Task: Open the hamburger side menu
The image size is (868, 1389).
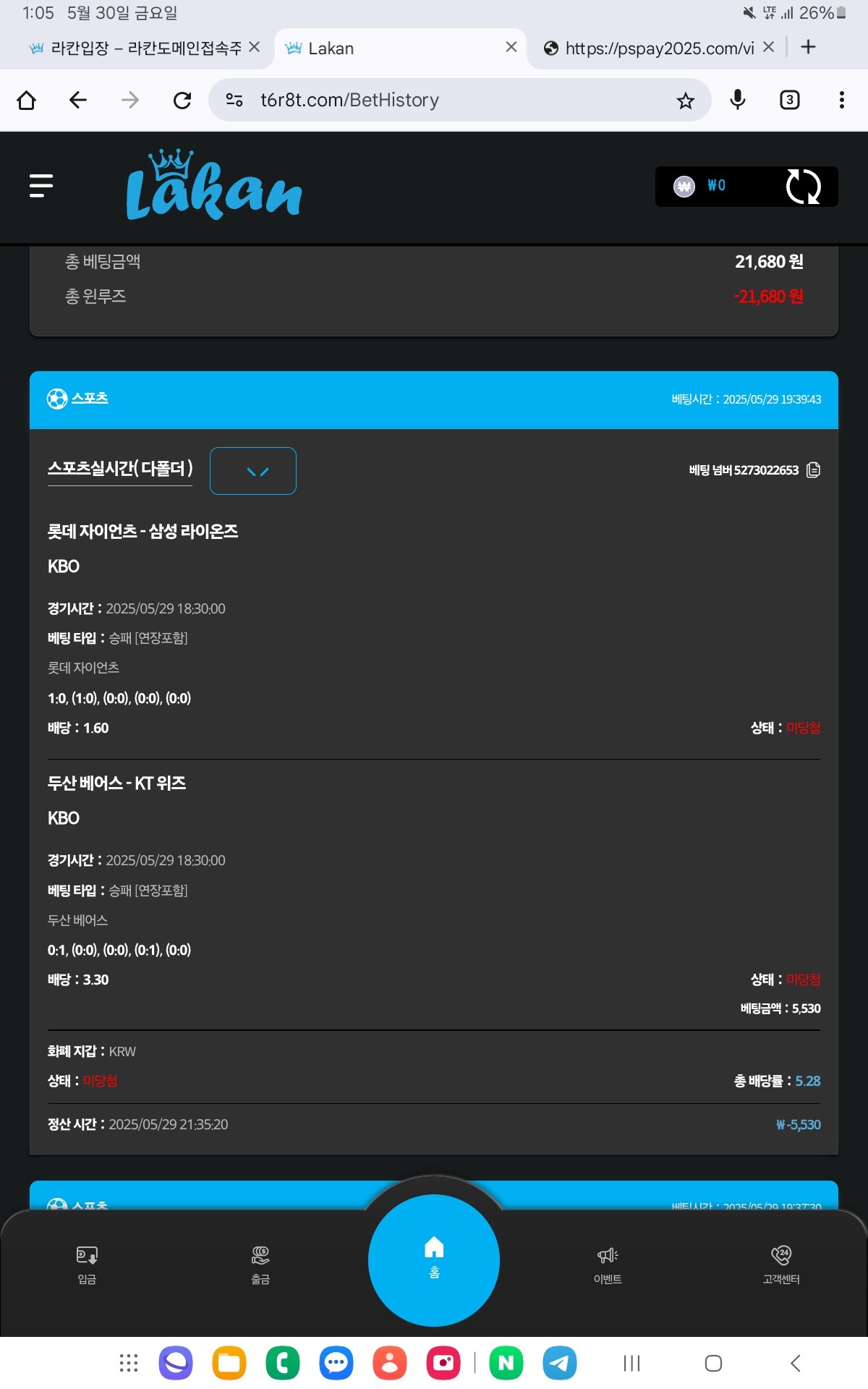Action: point(41,186)
